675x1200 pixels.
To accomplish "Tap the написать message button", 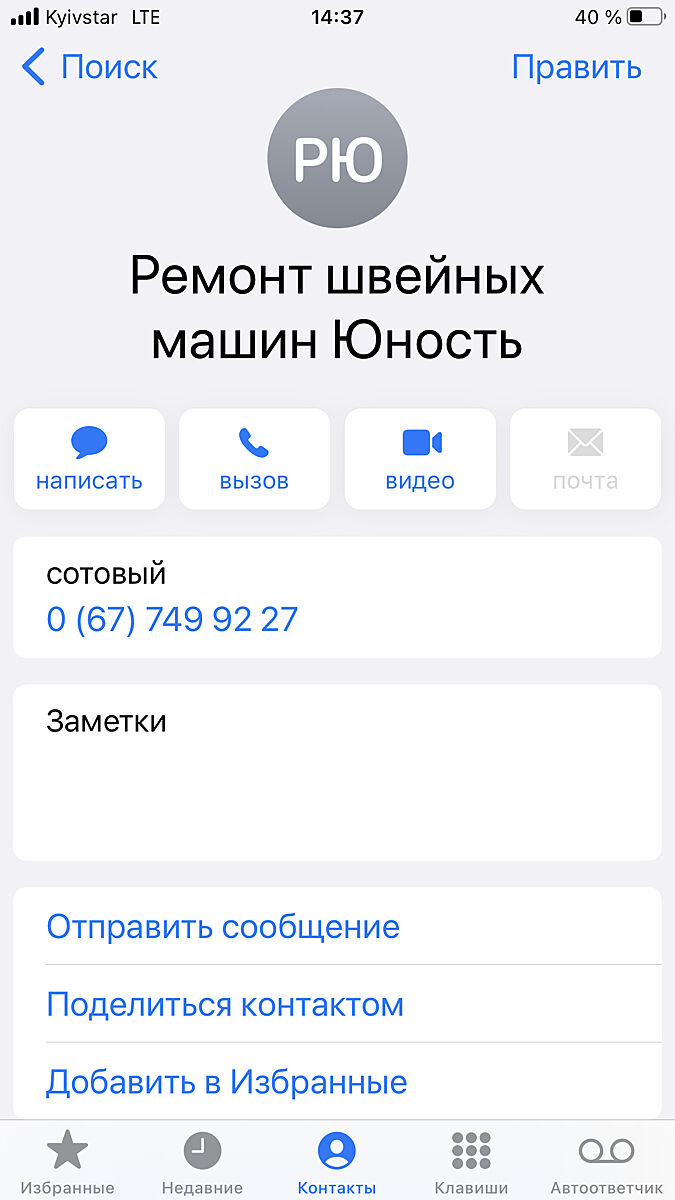I will 89,459.
